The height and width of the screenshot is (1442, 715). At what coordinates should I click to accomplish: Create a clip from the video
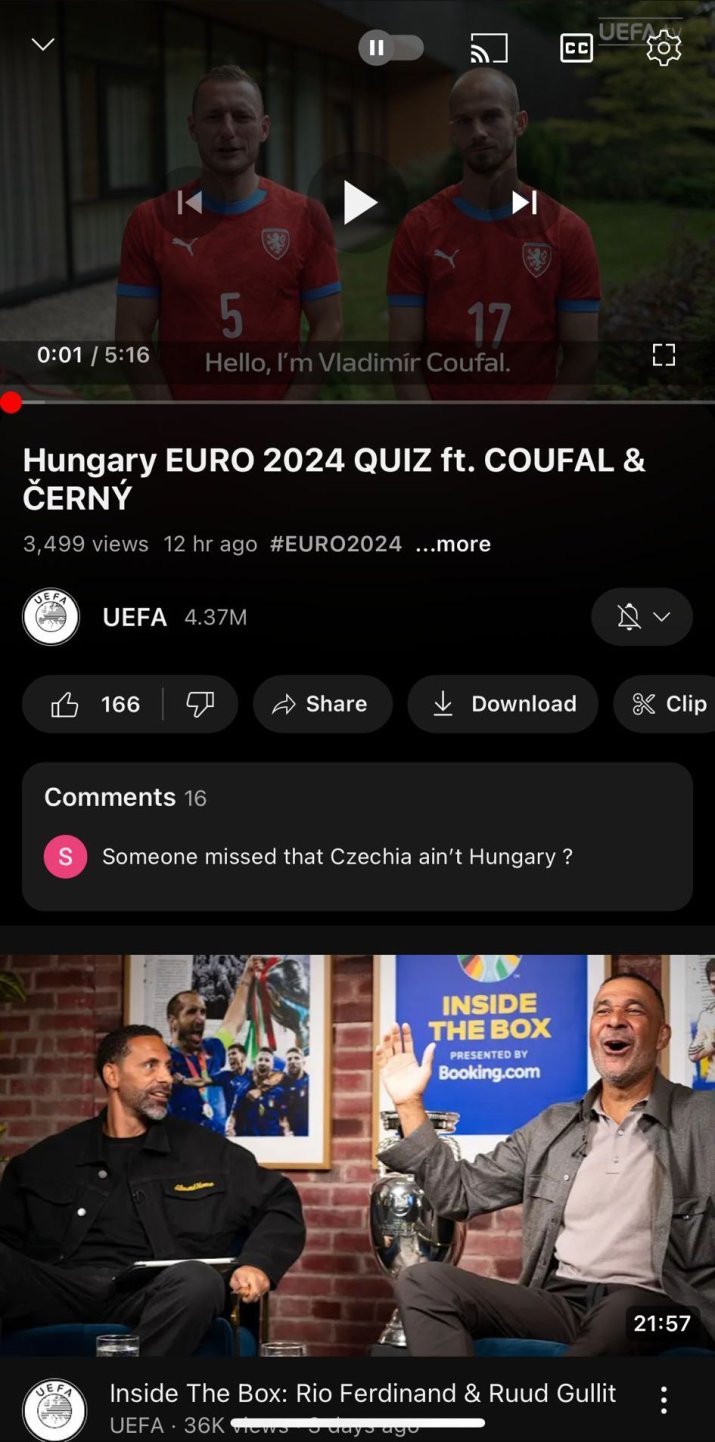(x=670, y=704)
